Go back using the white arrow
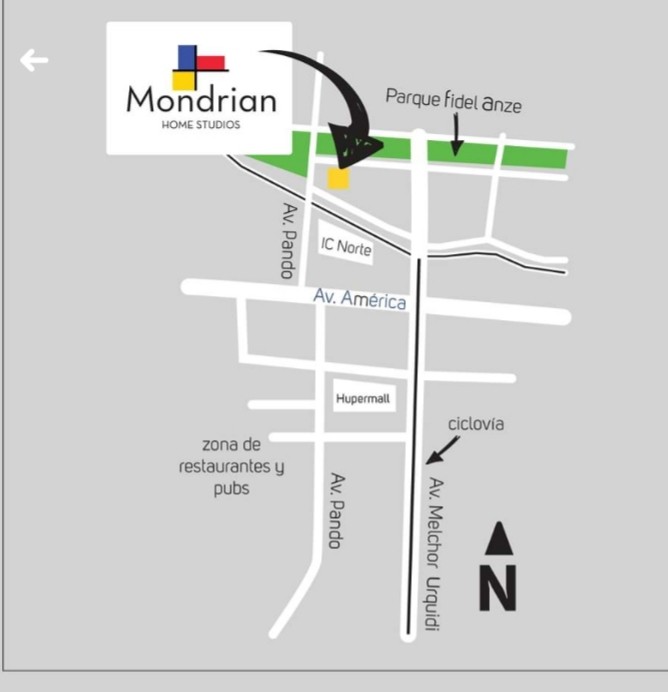The image size is (668, 692). [x=34, y=61]
